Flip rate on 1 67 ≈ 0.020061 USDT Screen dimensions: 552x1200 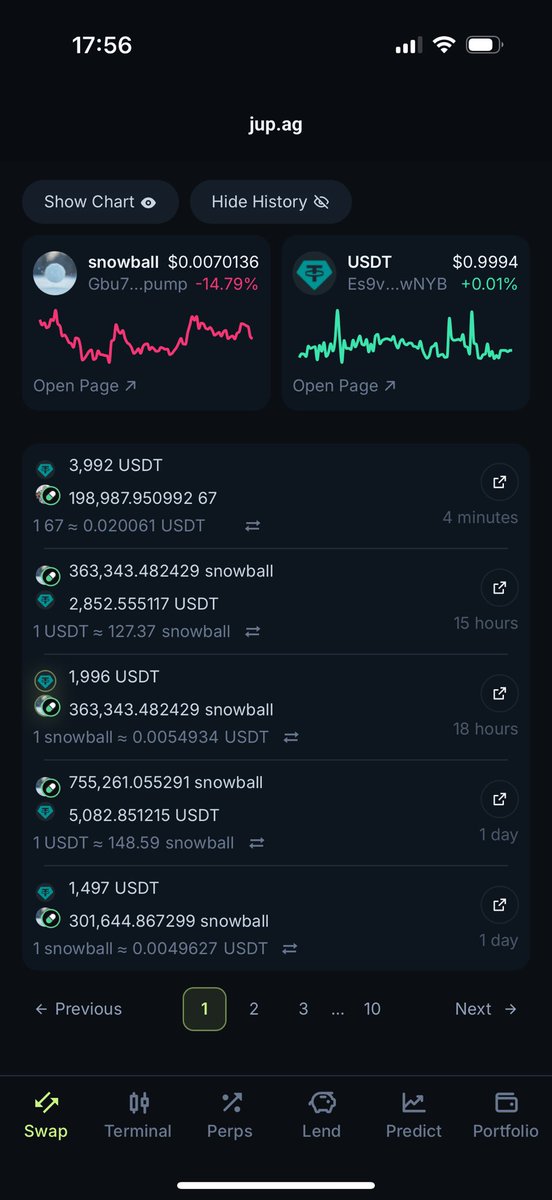click(253, 526)
